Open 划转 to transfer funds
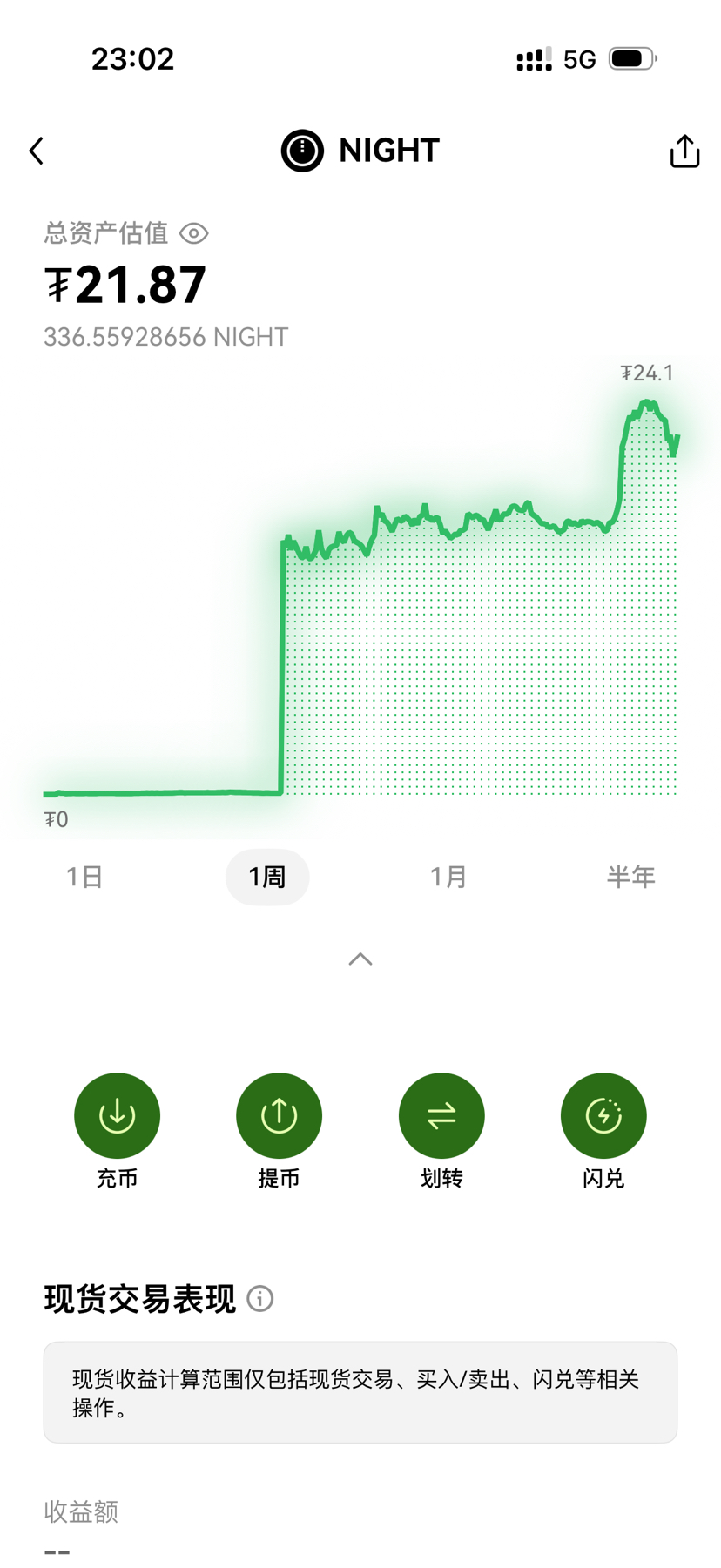Image resolution: width=721 pixels, height=1568 pixels. (441, 1131)
